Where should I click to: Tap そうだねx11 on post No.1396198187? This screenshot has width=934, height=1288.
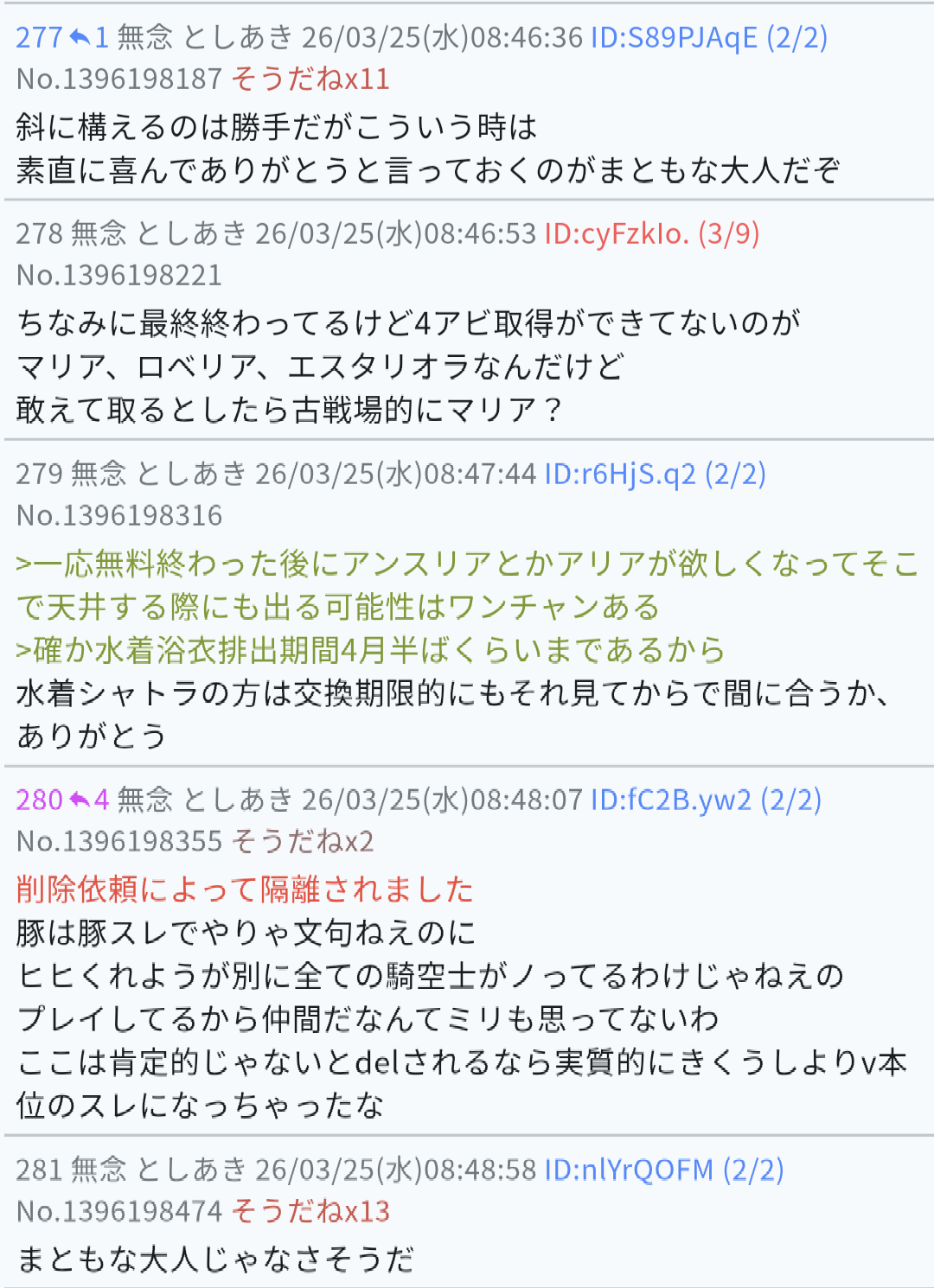310,80
